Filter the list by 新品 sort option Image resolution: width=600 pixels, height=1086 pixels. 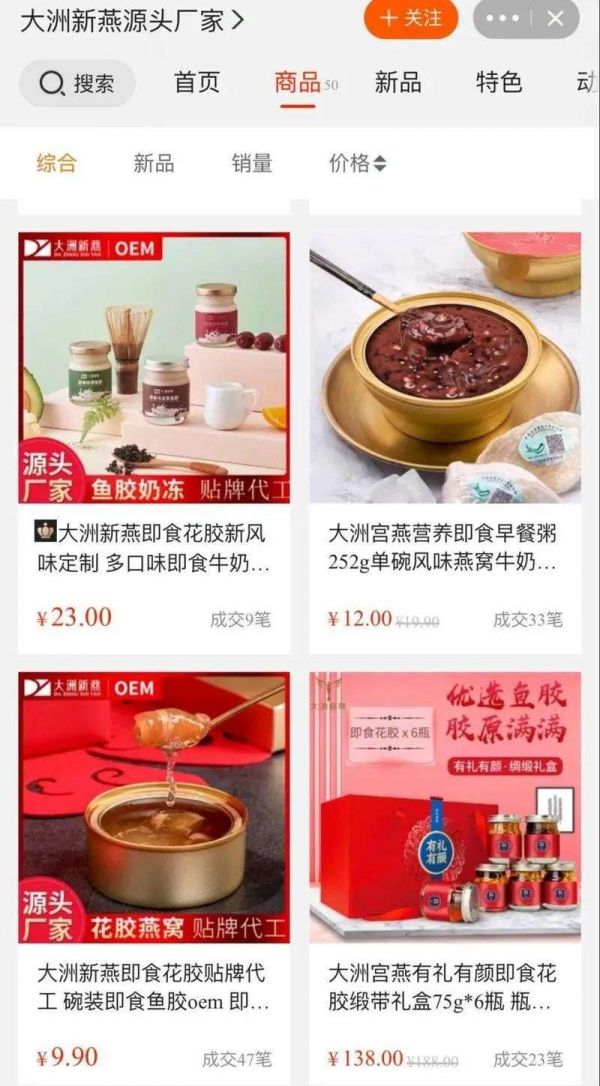(x=154, y=164)
